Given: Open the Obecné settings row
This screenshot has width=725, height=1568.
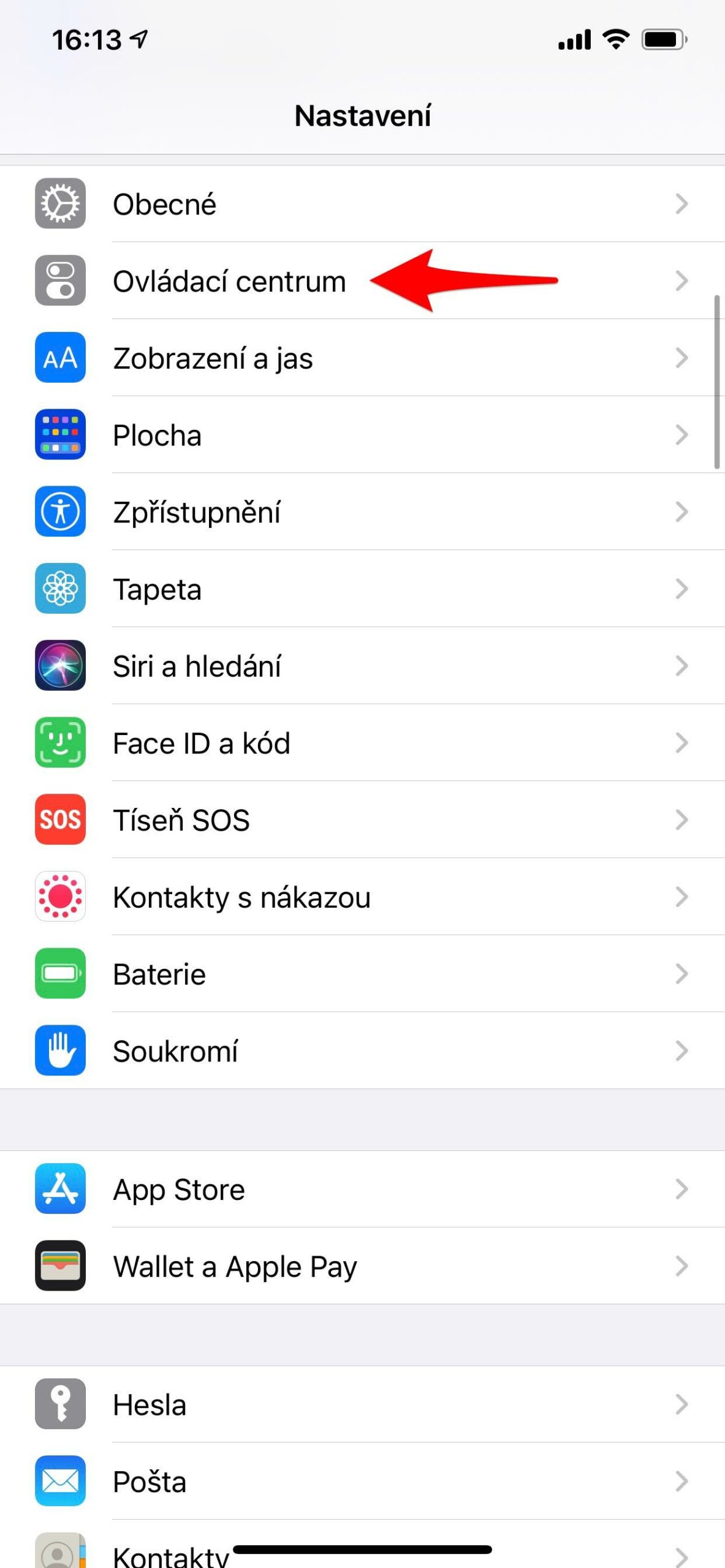Looking at the screenshot, I should click(x=362, y=204).
